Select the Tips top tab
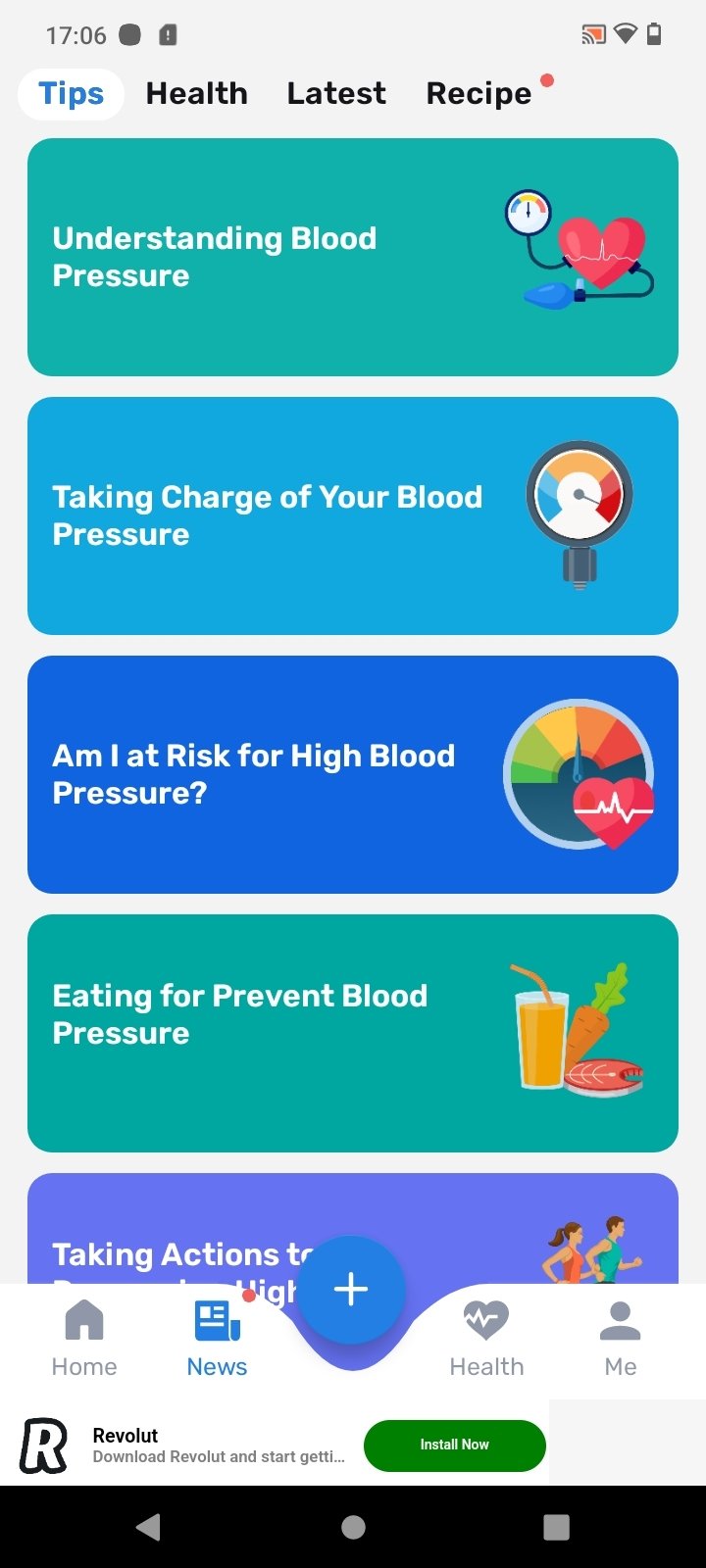Viewport: 706px width, 1568px height. [x=71, y=94]
